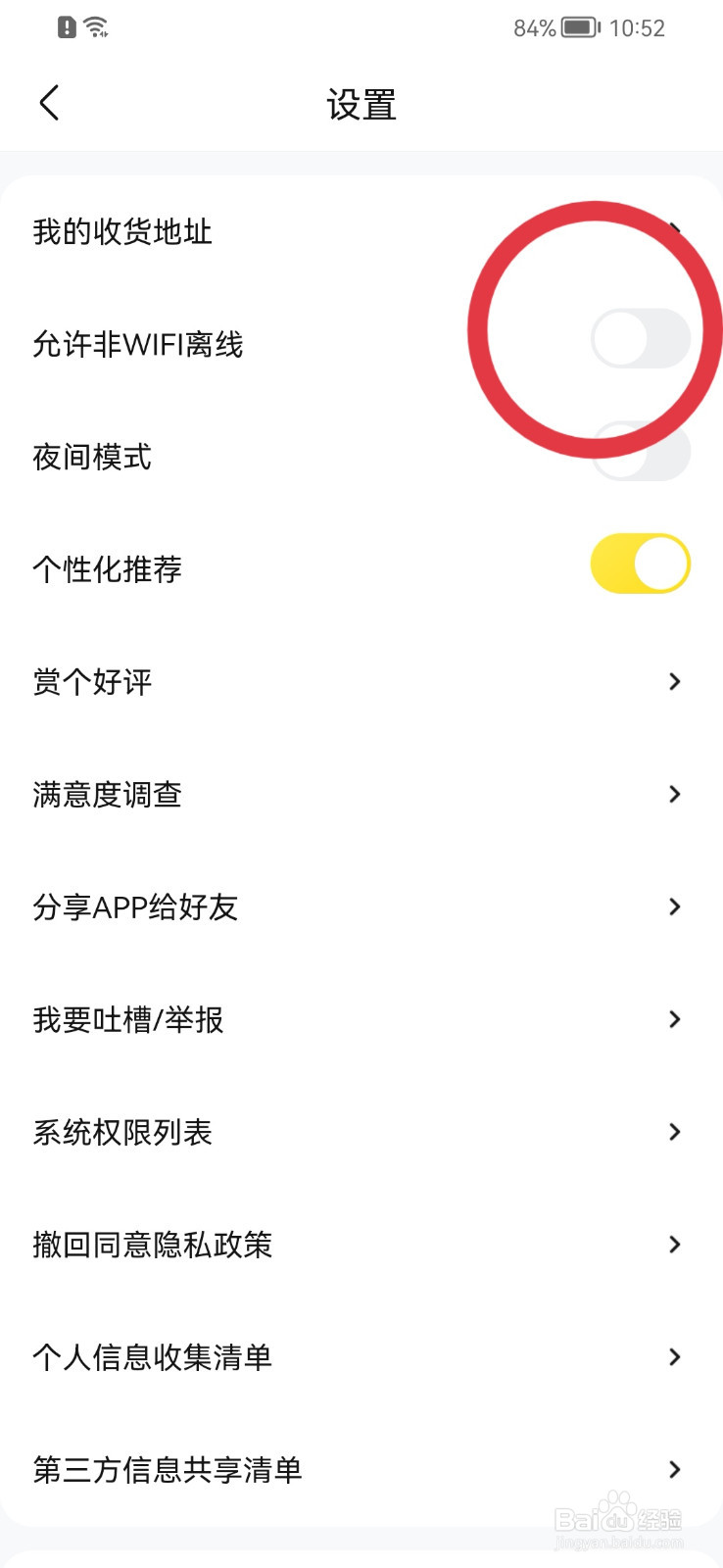Image resolution: width=723 pixels, height=1568 pixels.
Task: Open 系统权限列表
Action: [674, 1132]
